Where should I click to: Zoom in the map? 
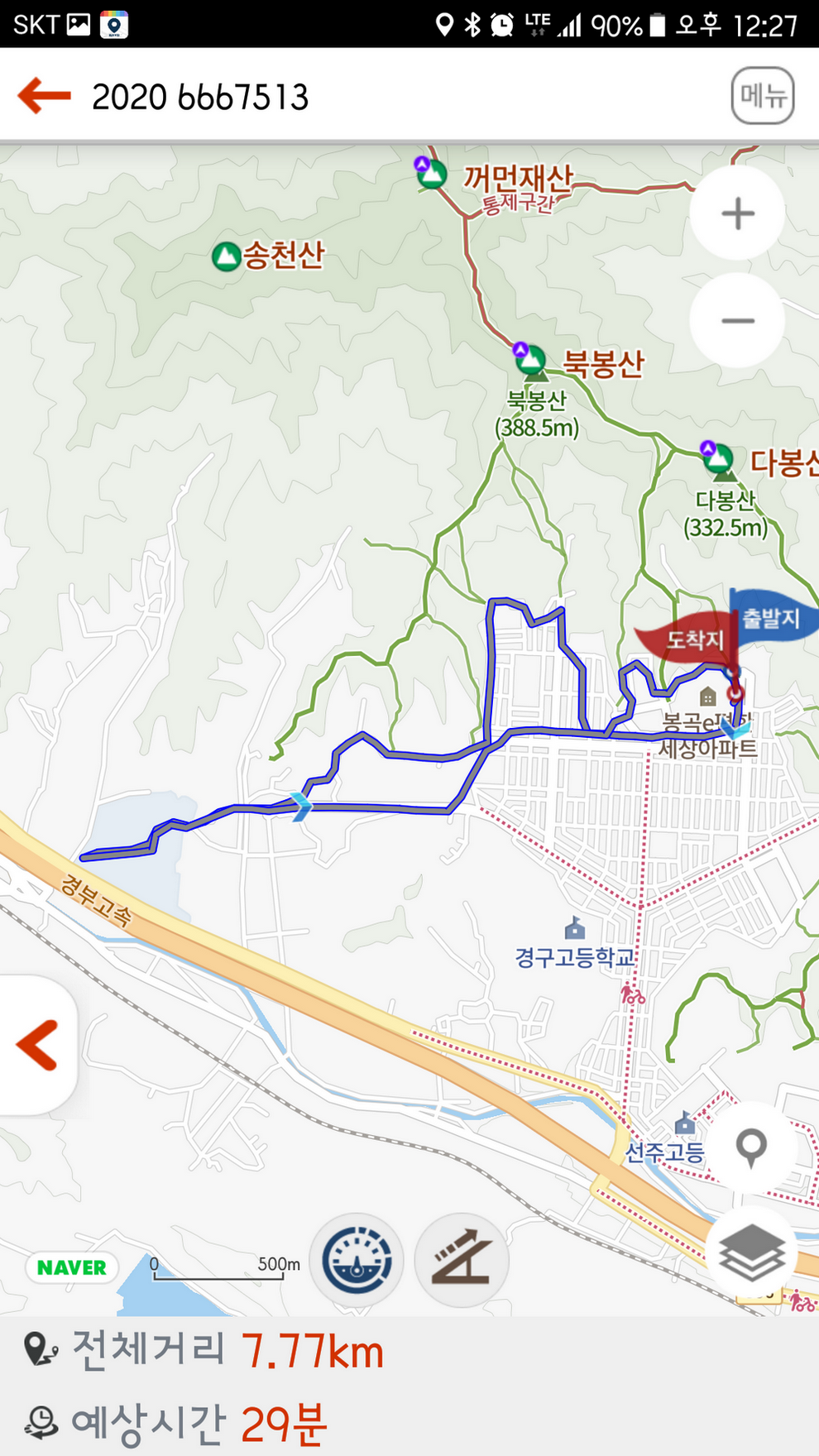pyautogui.click(x=737, y=214)
